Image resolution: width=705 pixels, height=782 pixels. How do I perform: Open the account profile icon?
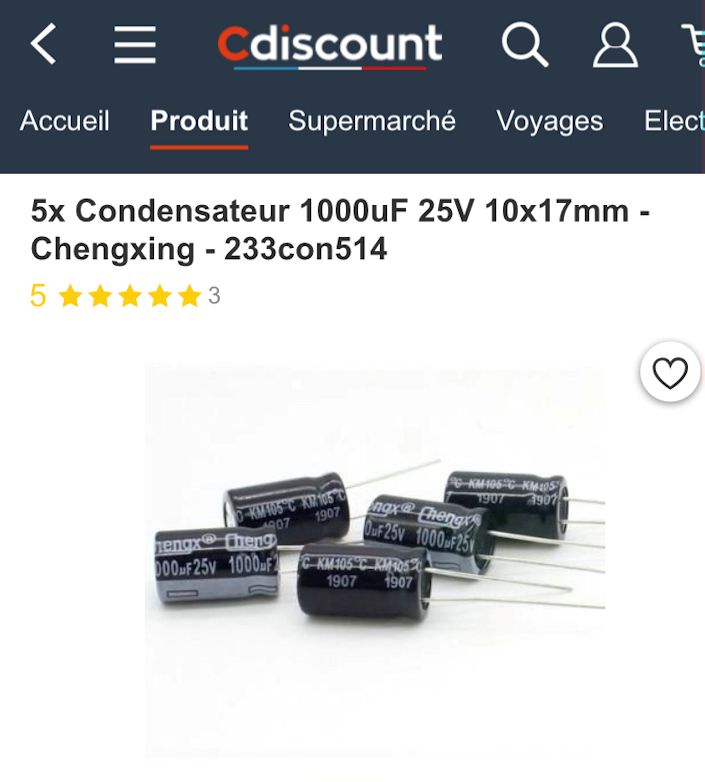tap(614, 45)
